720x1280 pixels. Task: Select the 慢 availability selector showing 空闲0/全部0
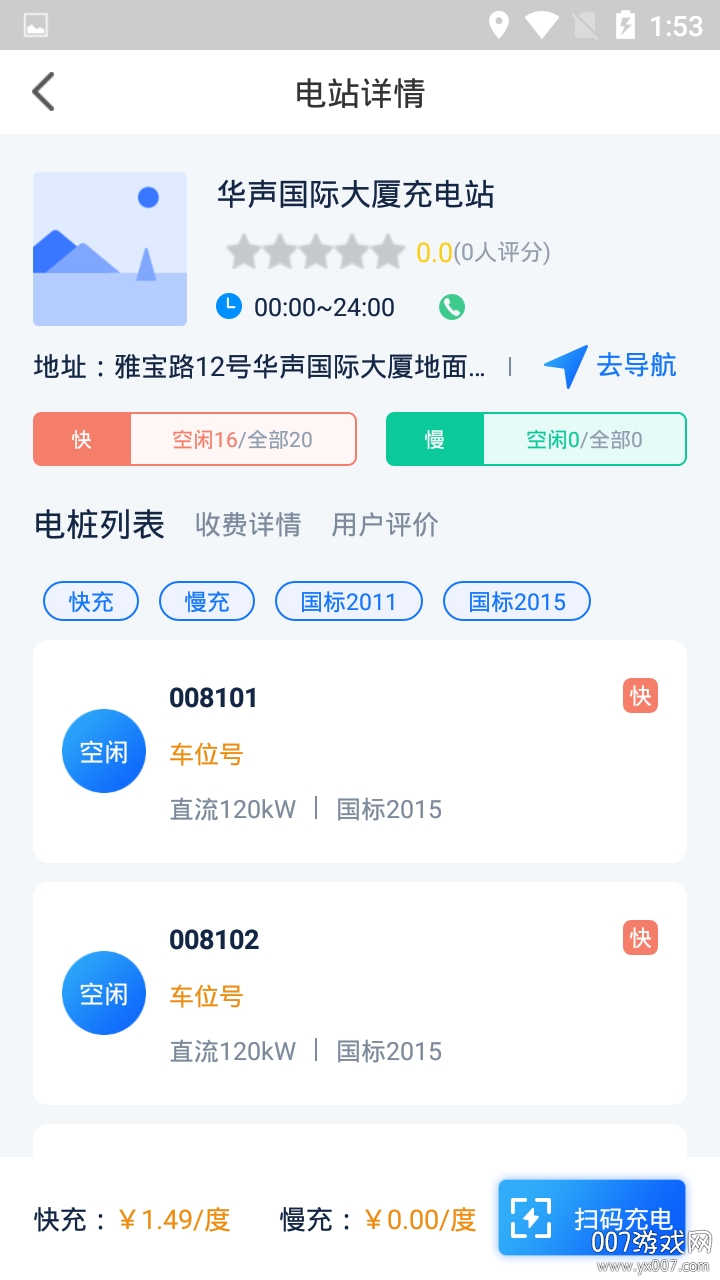click(536, 438)
